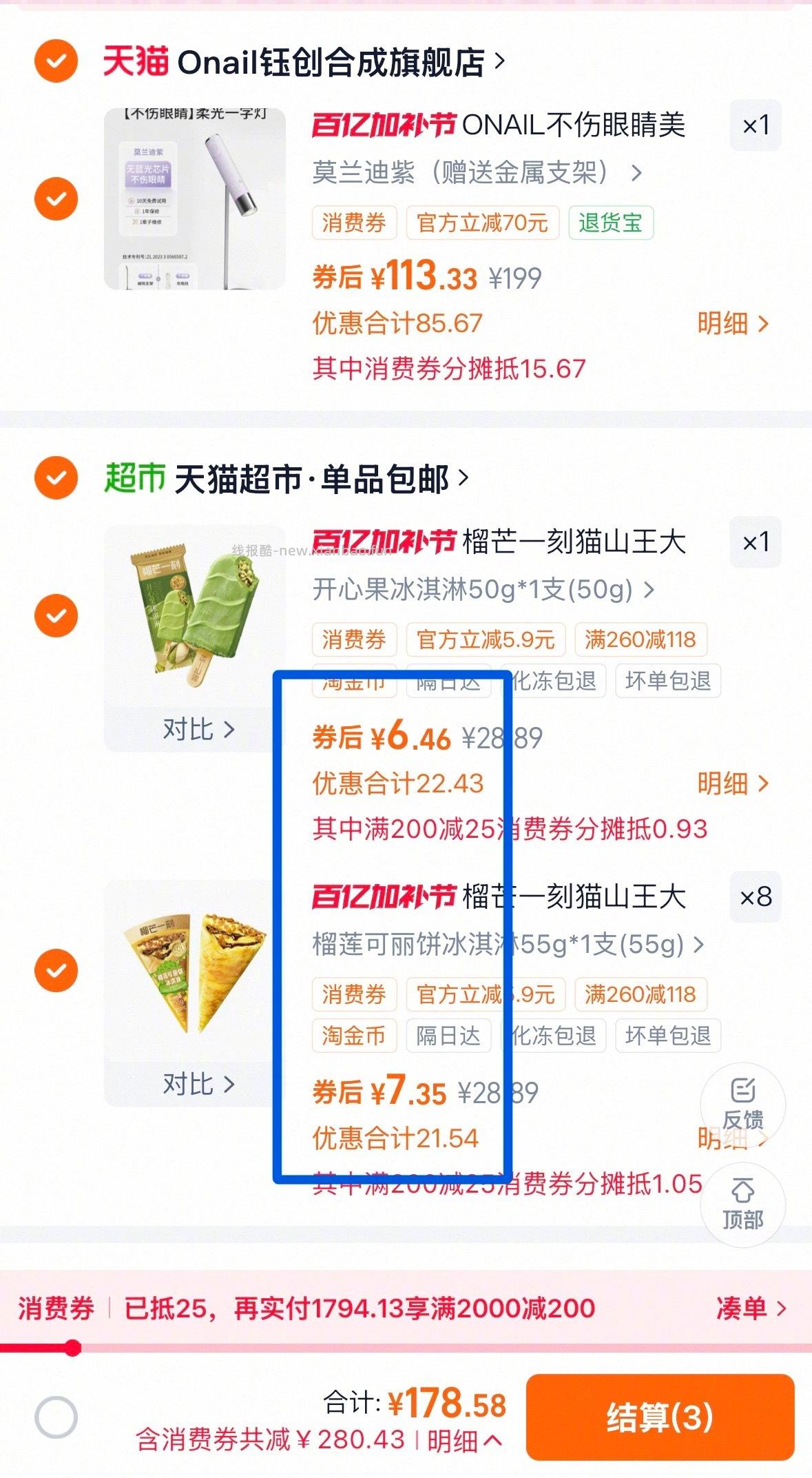Open the 反馈 feedback button

742,1105
